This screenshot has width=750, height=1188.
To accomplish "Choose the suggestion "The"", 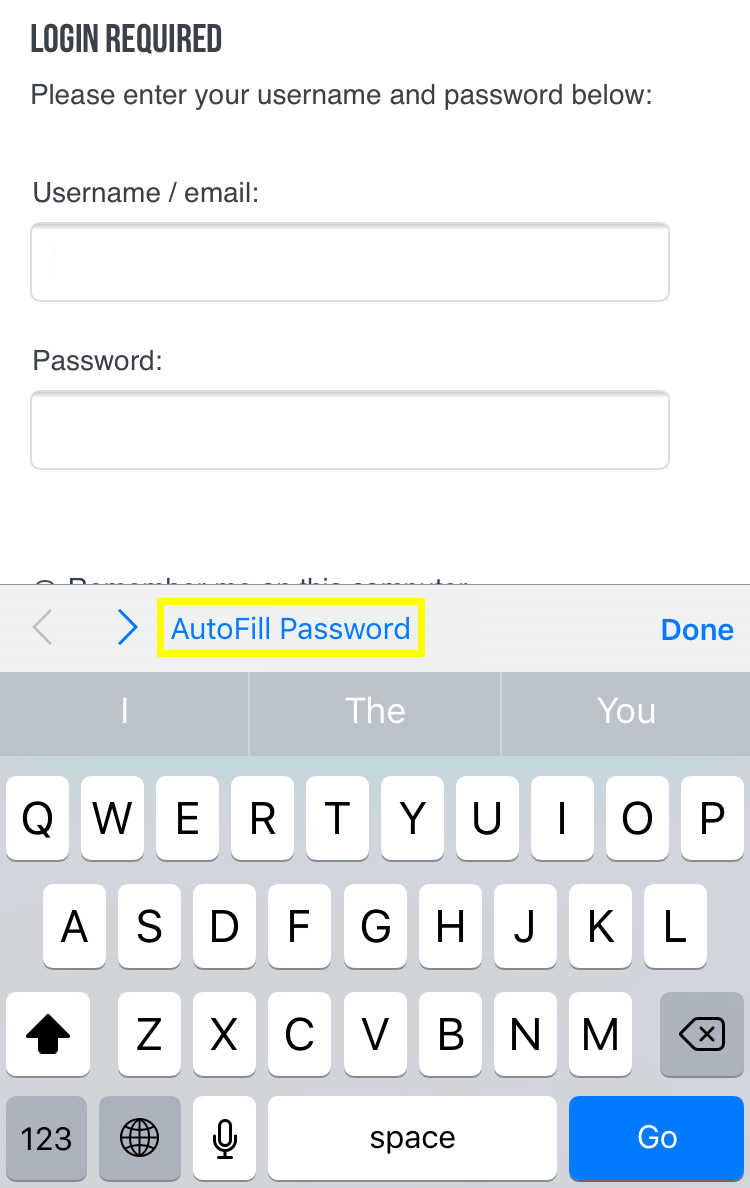I will [x=375, y=711].
